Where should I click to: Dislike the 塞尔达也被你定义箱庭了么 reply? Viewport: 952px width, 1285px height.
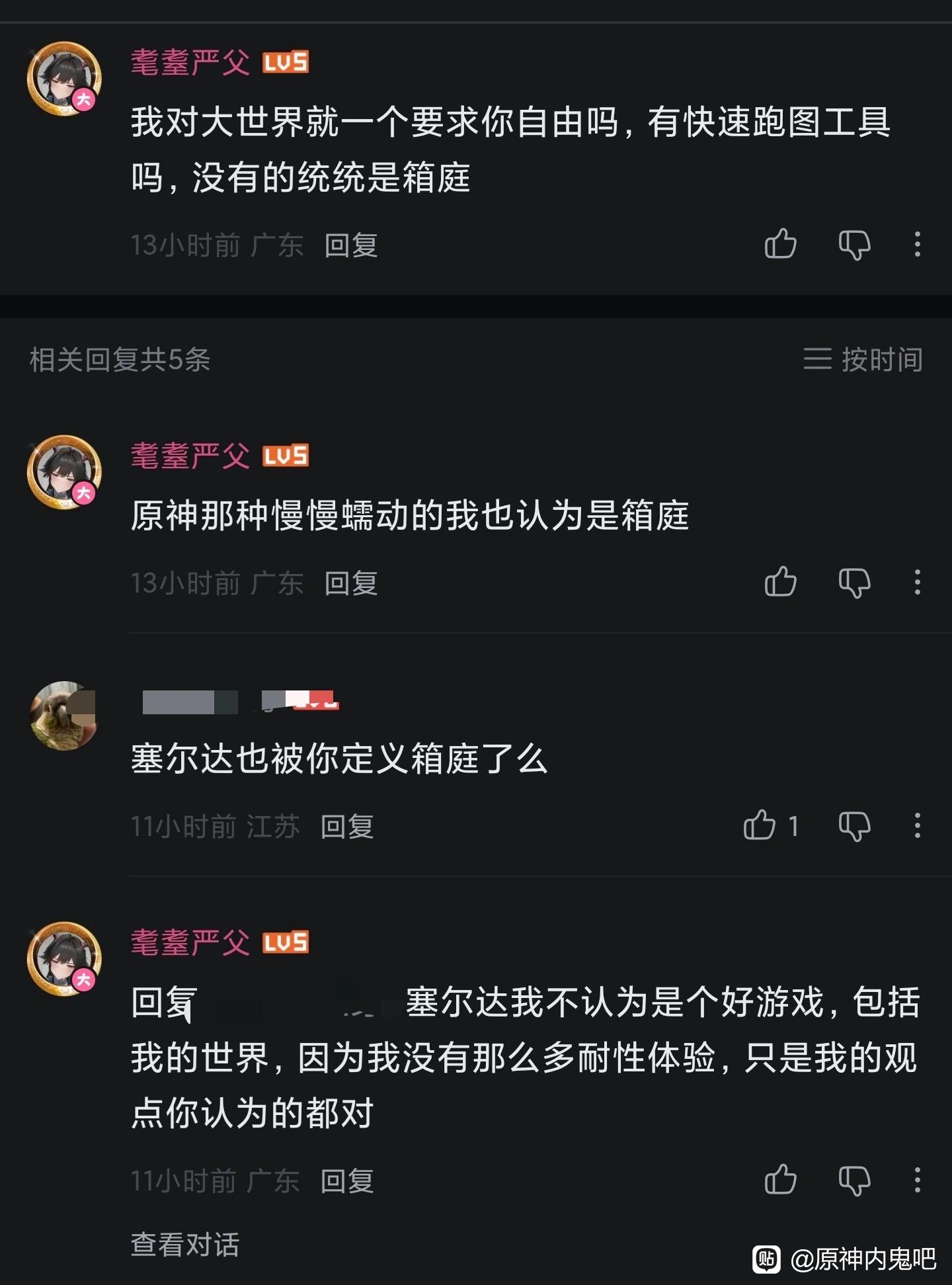(x=854, y=826)
